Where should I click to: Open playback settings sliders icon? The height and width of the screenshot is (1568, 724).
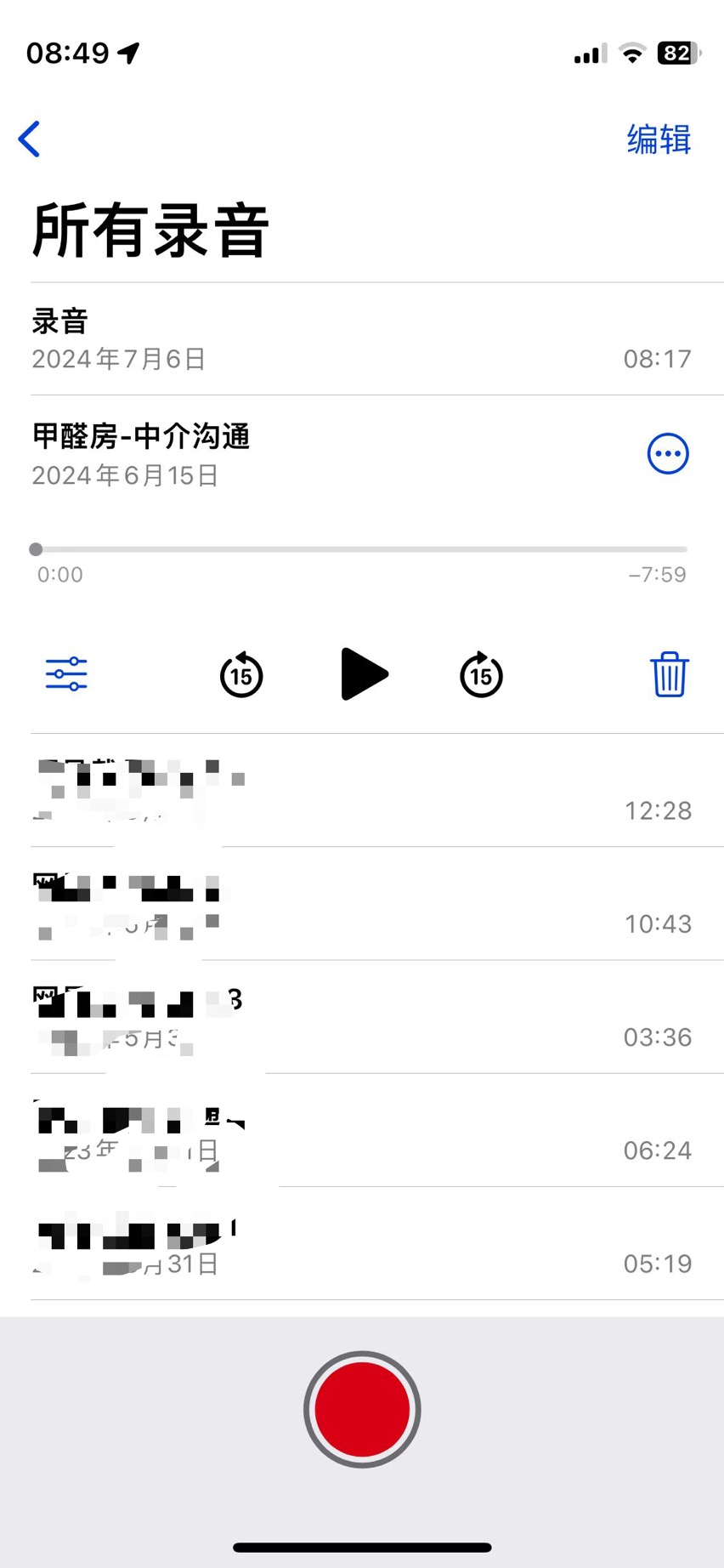coord(66,674)
